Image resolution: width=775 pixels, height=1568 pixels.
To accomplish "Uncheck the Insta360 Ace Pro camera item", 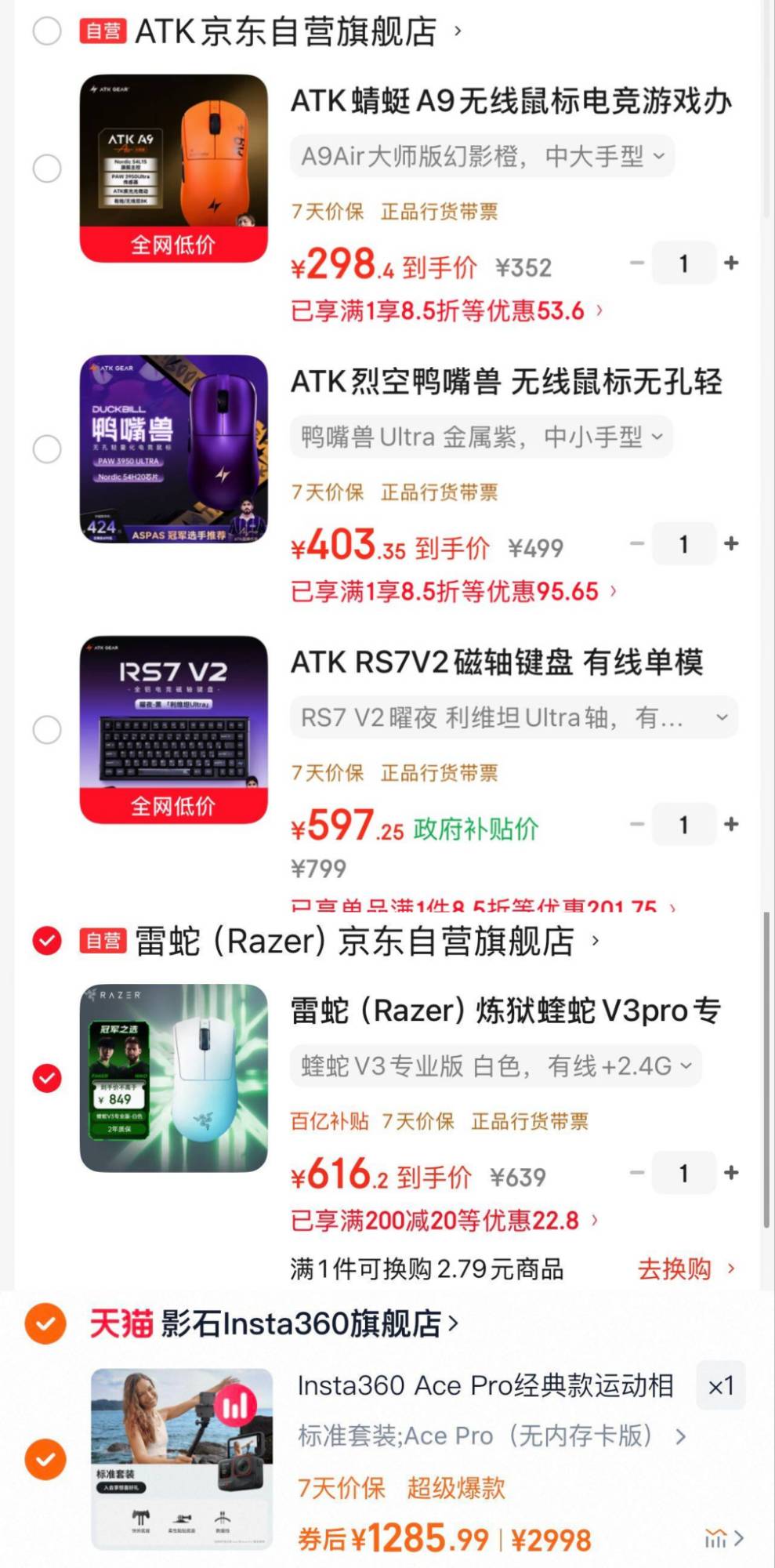I will pyautogui.click(x=45, y=1459).
